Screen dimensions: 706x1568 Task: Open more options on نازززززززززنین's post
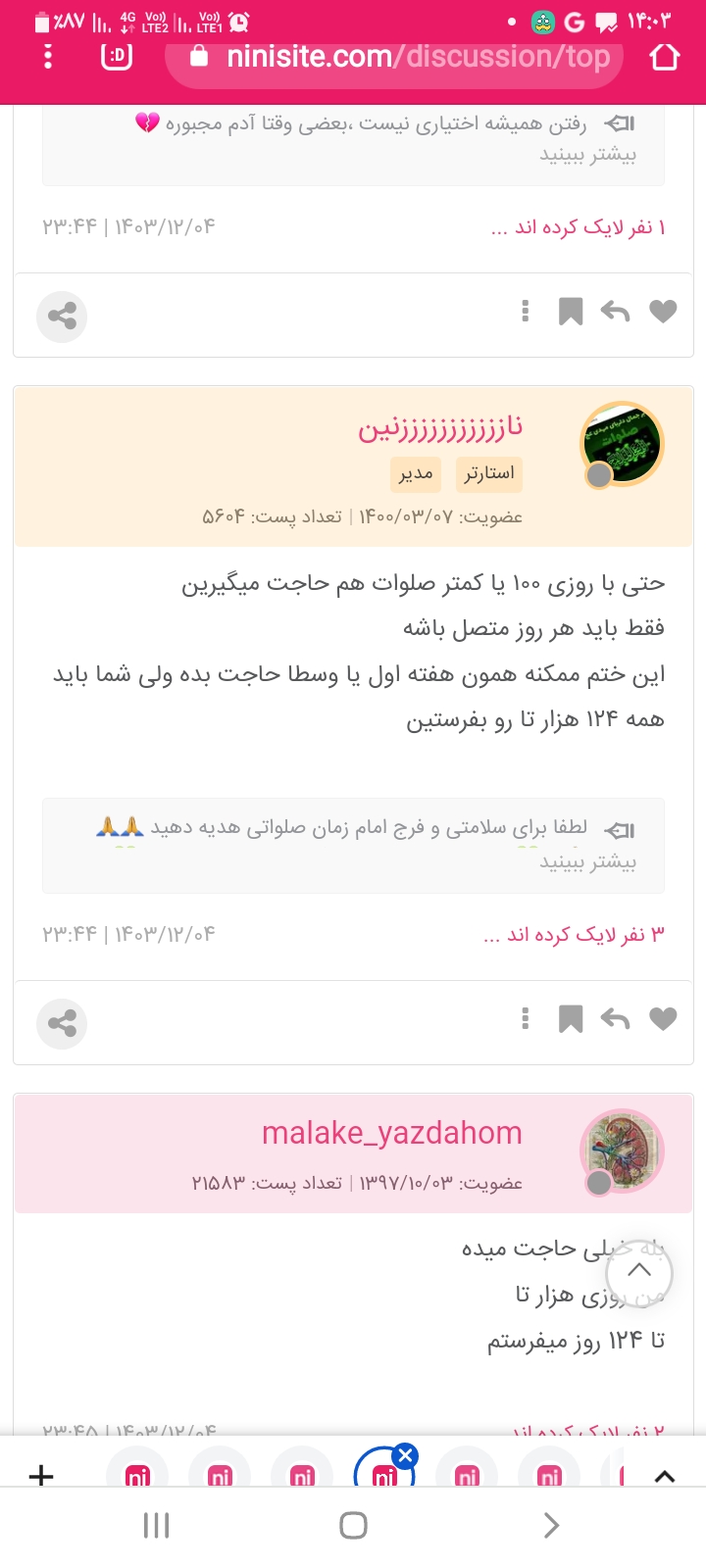pyautogui.click(x=526, y=1019)
